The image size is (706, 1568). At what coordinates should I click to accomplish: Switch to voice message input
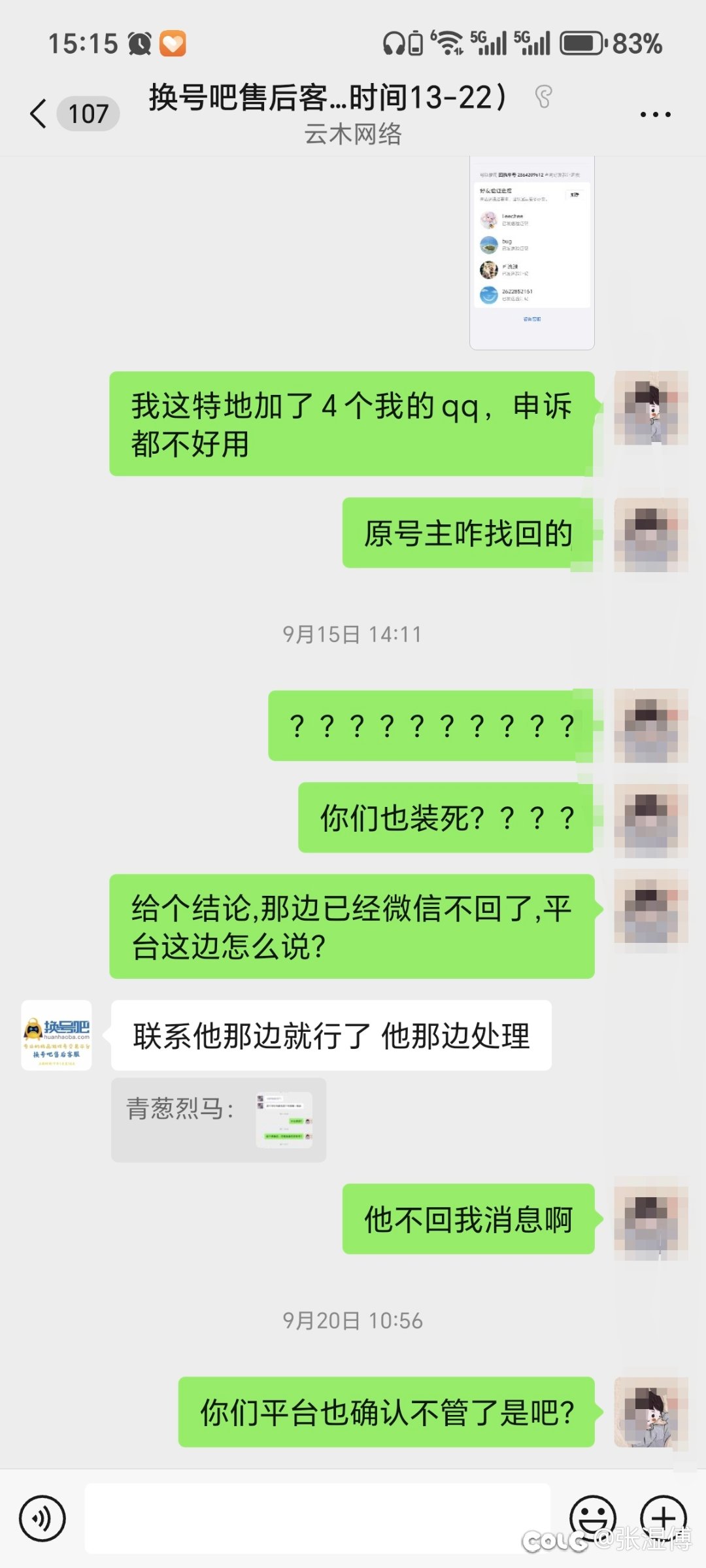[42, 1518]
